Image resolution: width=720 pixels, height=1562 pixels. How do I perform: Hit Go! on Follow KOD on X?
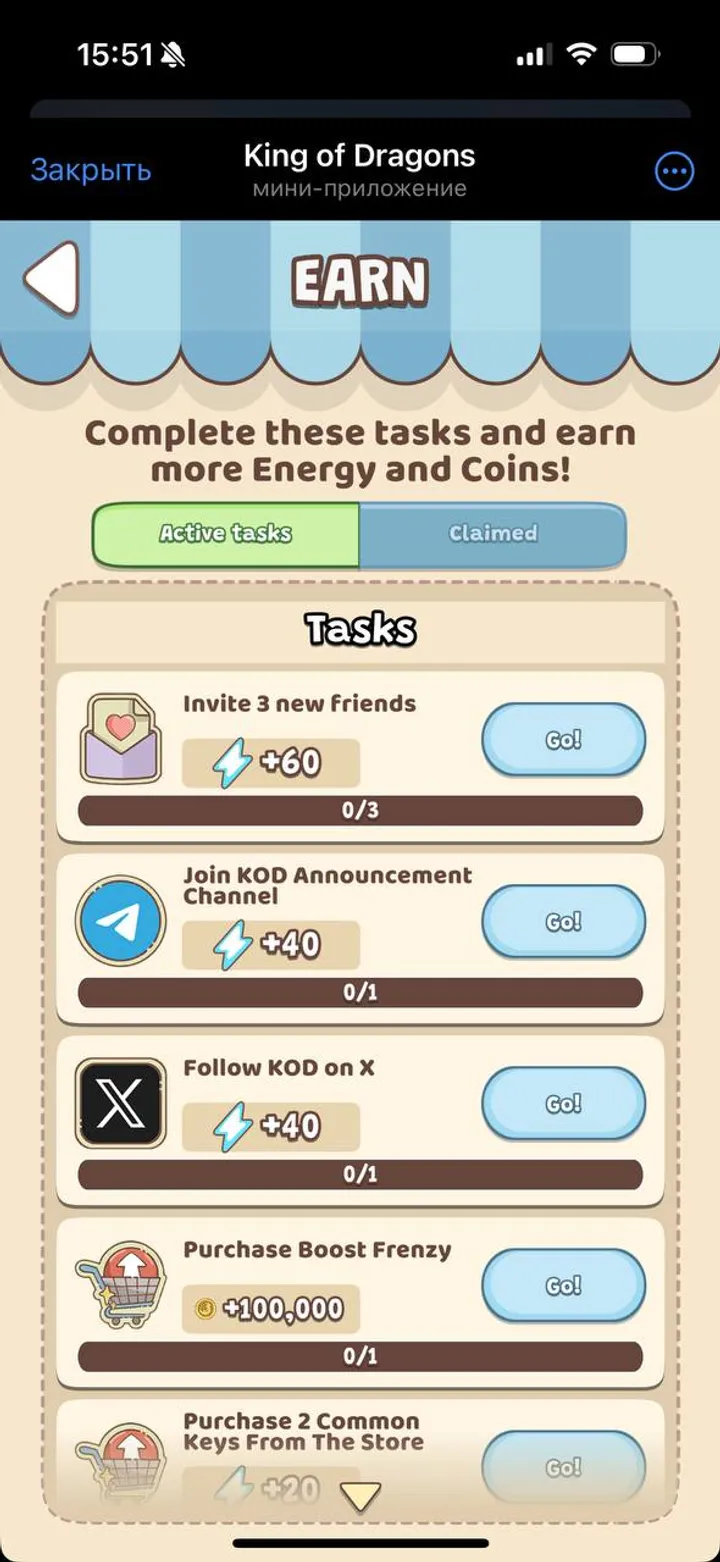[563, 1104]
